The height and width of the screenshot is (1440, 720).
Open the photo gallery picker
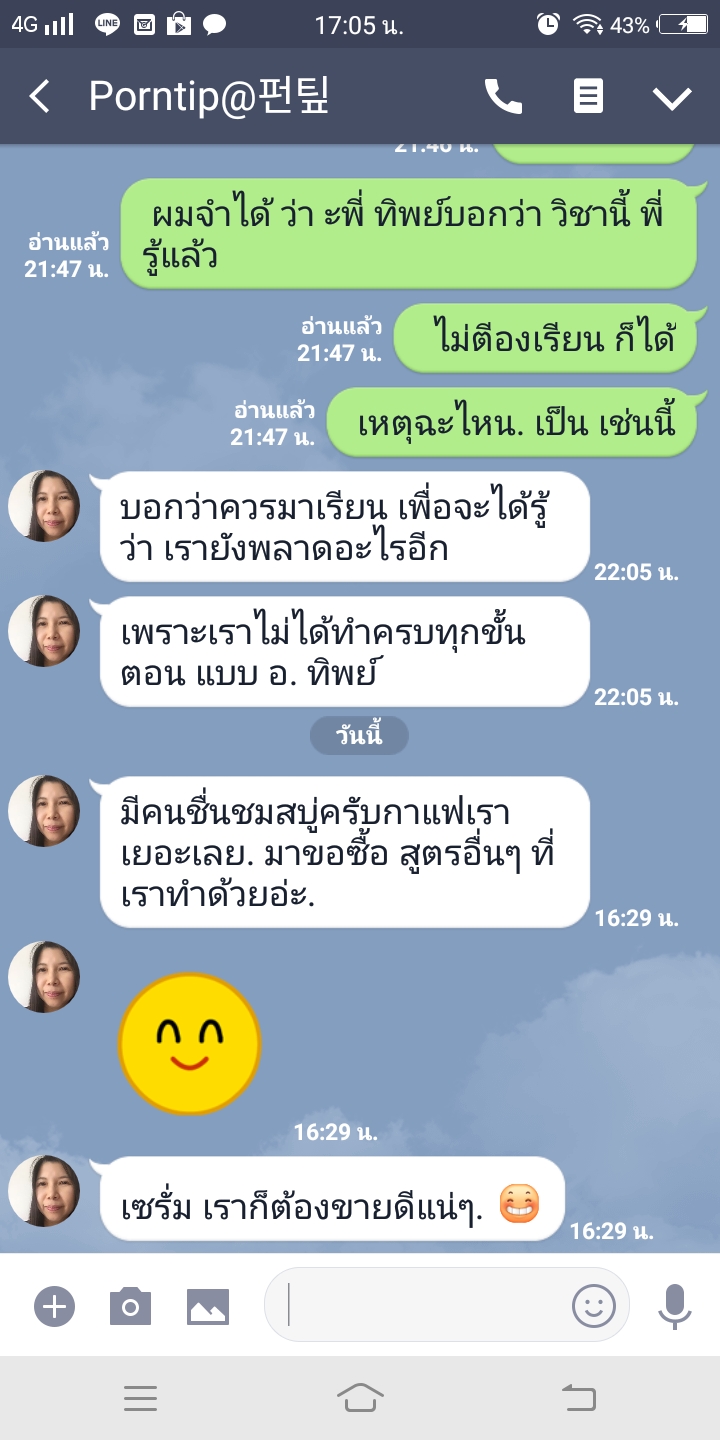click(x=207, y=1306)
